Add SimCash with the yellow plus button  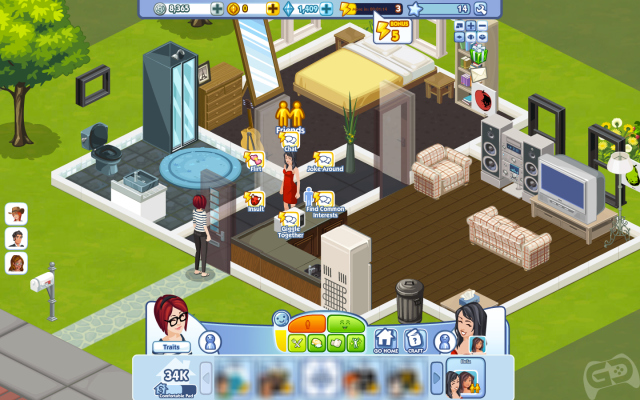[x=272, y=9]
